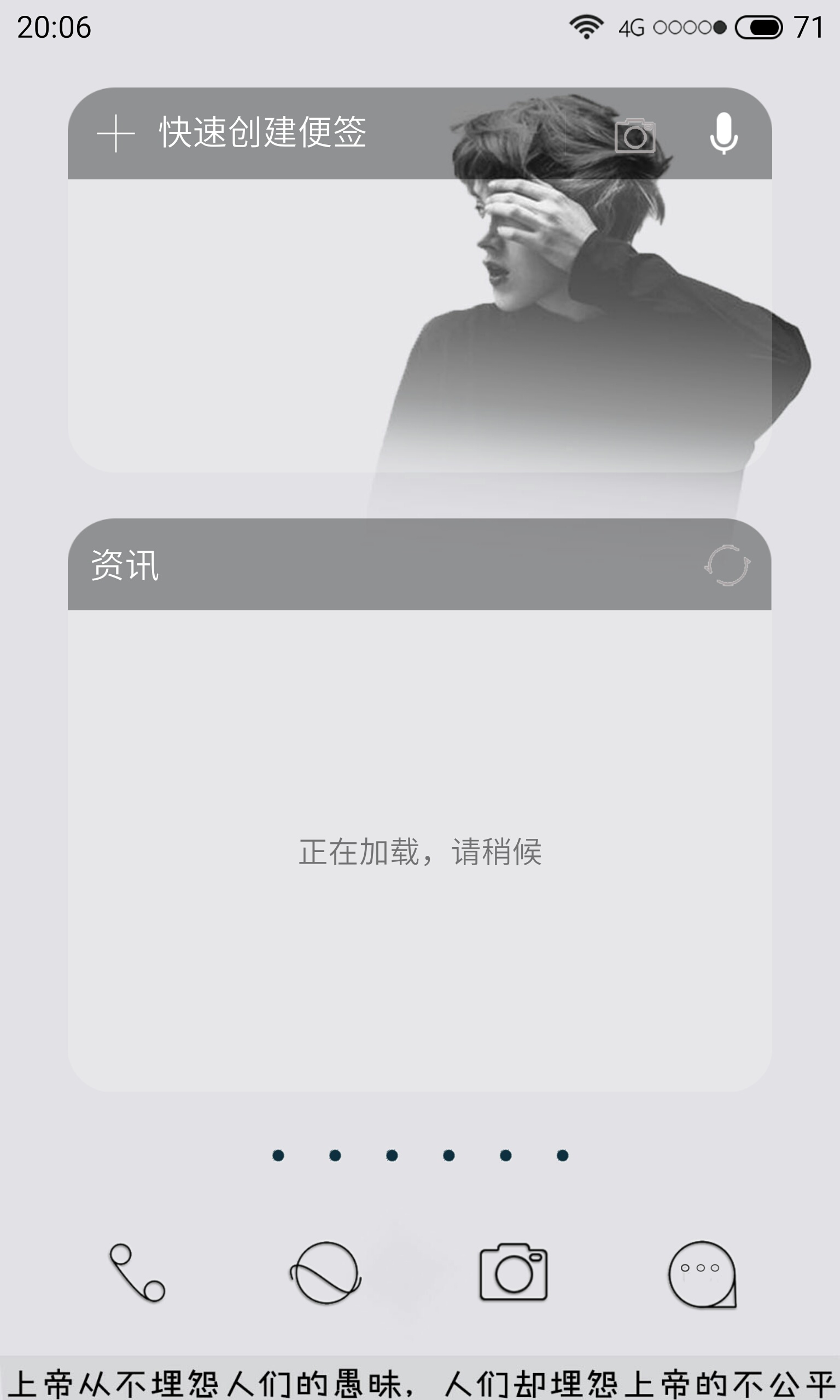
Task: Open the camera app in the dock
Action: pyautogui.click(x=514, y=1272)
